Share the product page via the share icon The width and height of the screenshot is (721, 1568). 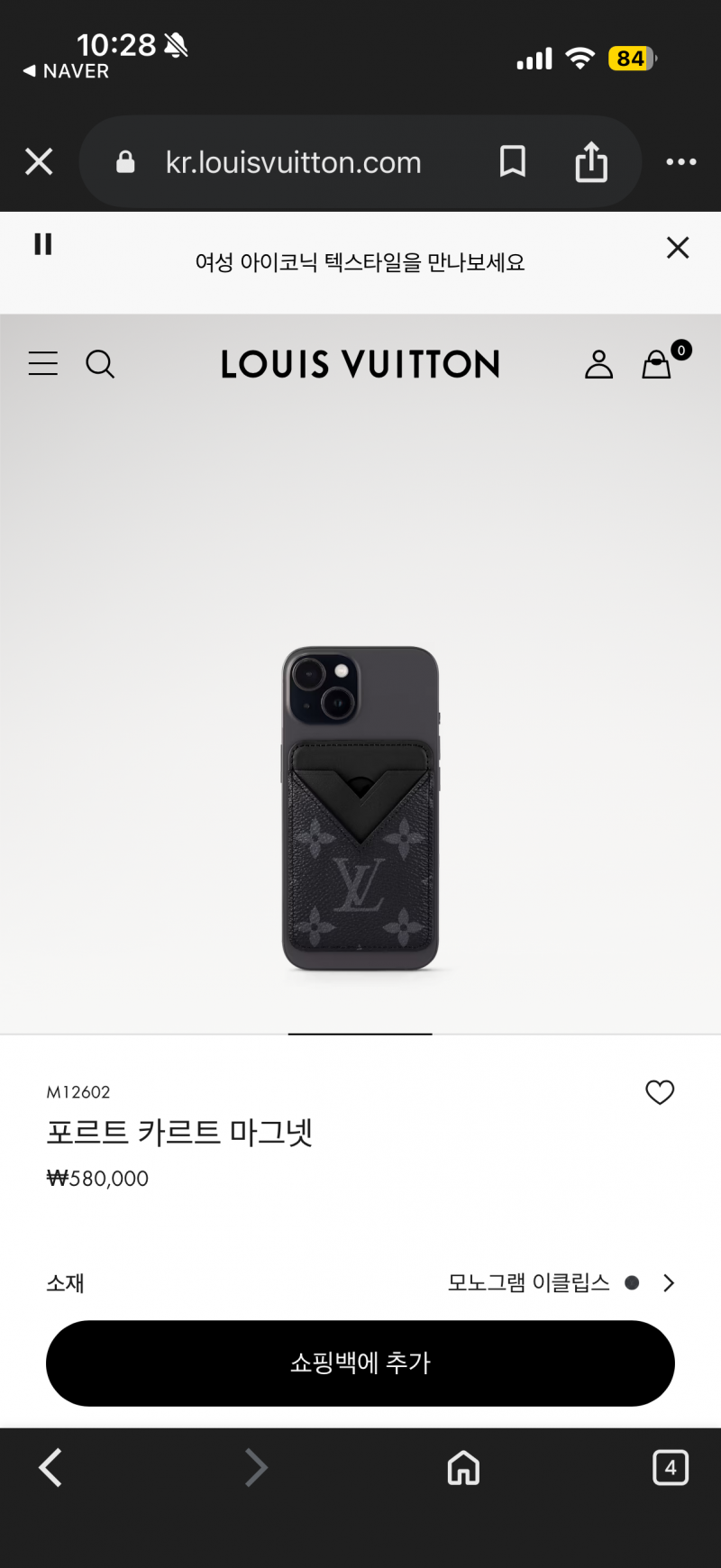(590, 161)
